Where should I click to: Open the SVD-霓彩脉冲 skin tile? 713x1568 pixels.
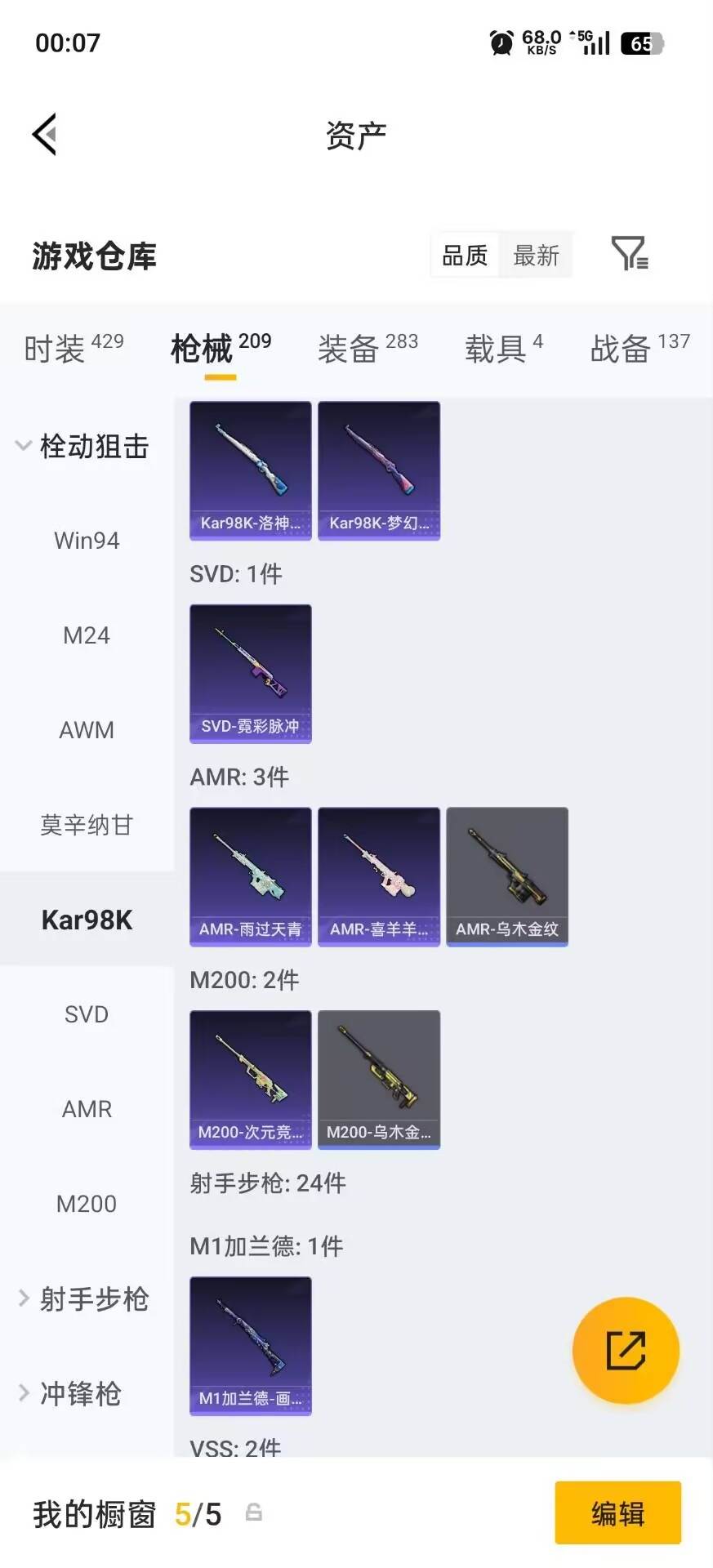[x=251, y=674]
